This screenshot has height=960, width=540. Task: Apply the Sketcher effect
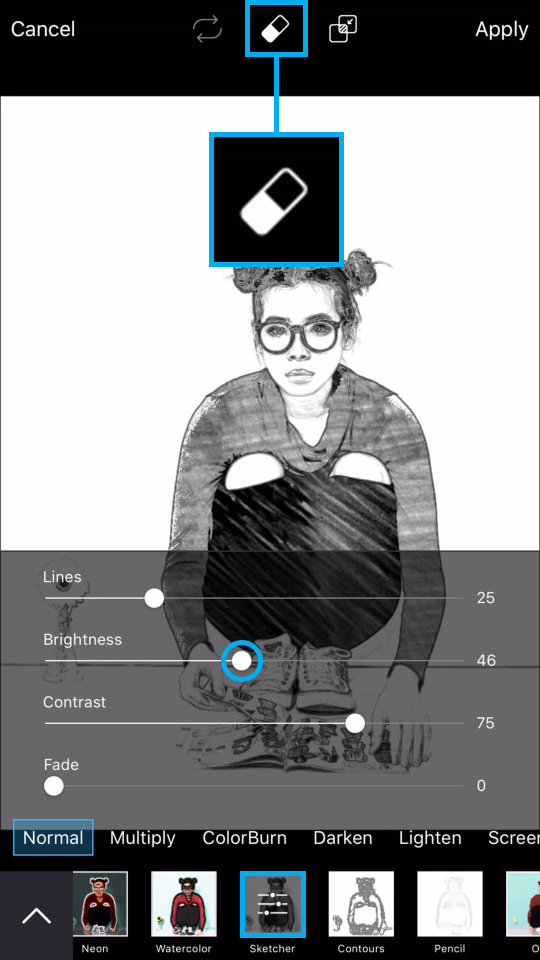(x=501, y=29)
